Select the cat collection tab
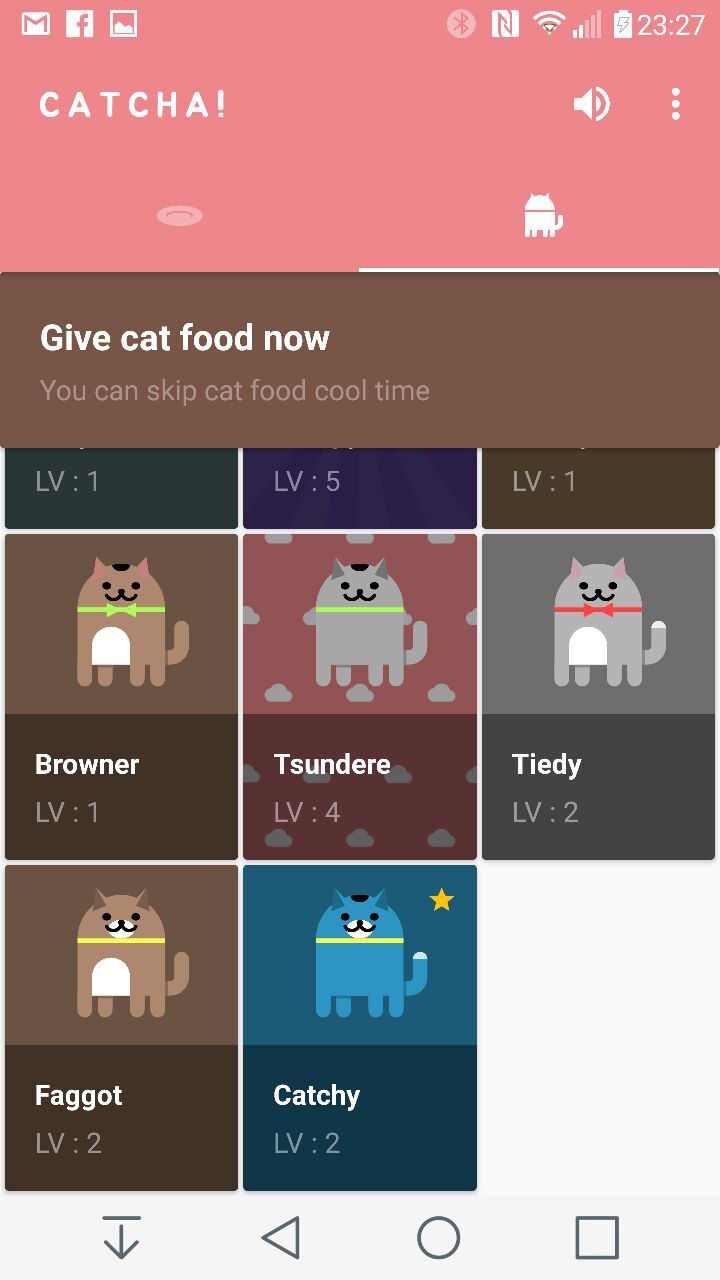The width and height of the screenshot is (720, 1280). (x=542, y=216)
